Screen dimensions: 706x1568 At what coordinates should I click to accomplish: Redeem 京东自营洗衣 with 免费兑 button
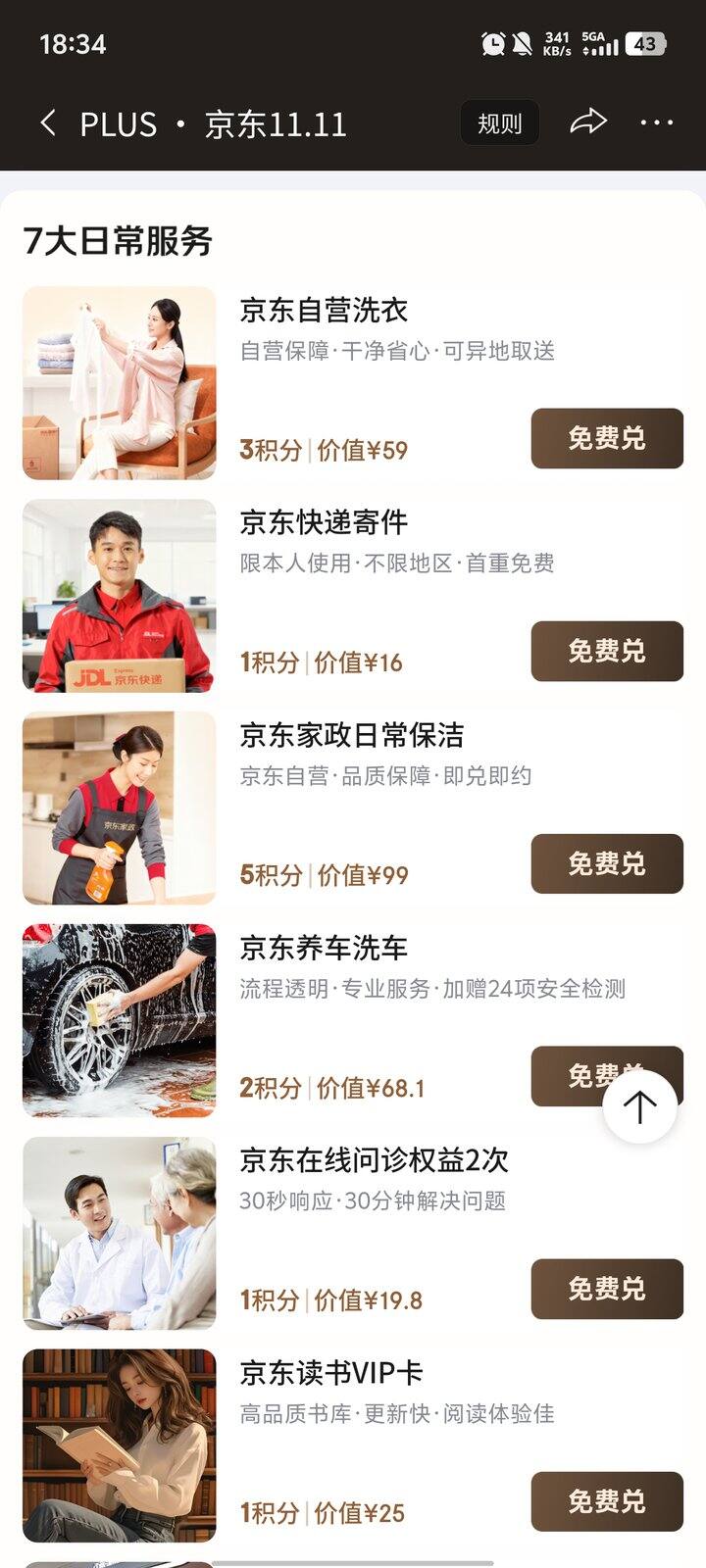pos(606,439)
